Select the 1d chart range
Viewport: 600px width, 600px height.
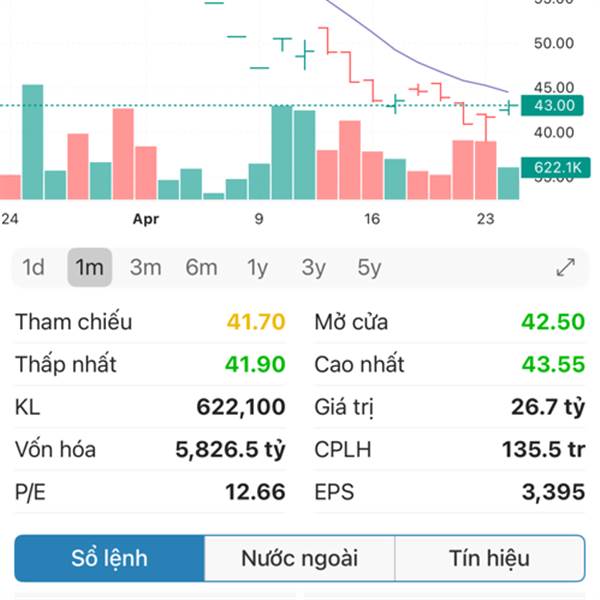(34, 267)
